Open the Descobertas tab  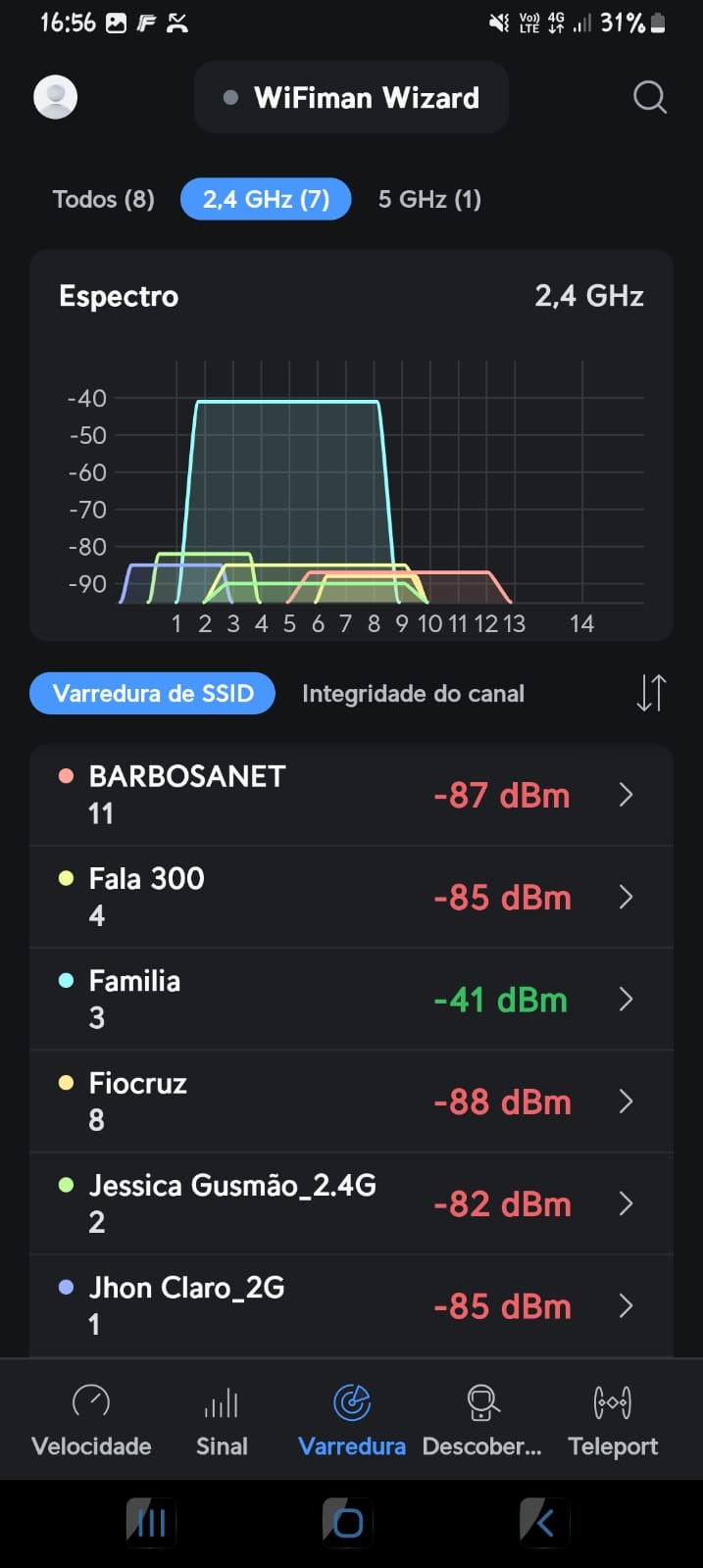481,1420
